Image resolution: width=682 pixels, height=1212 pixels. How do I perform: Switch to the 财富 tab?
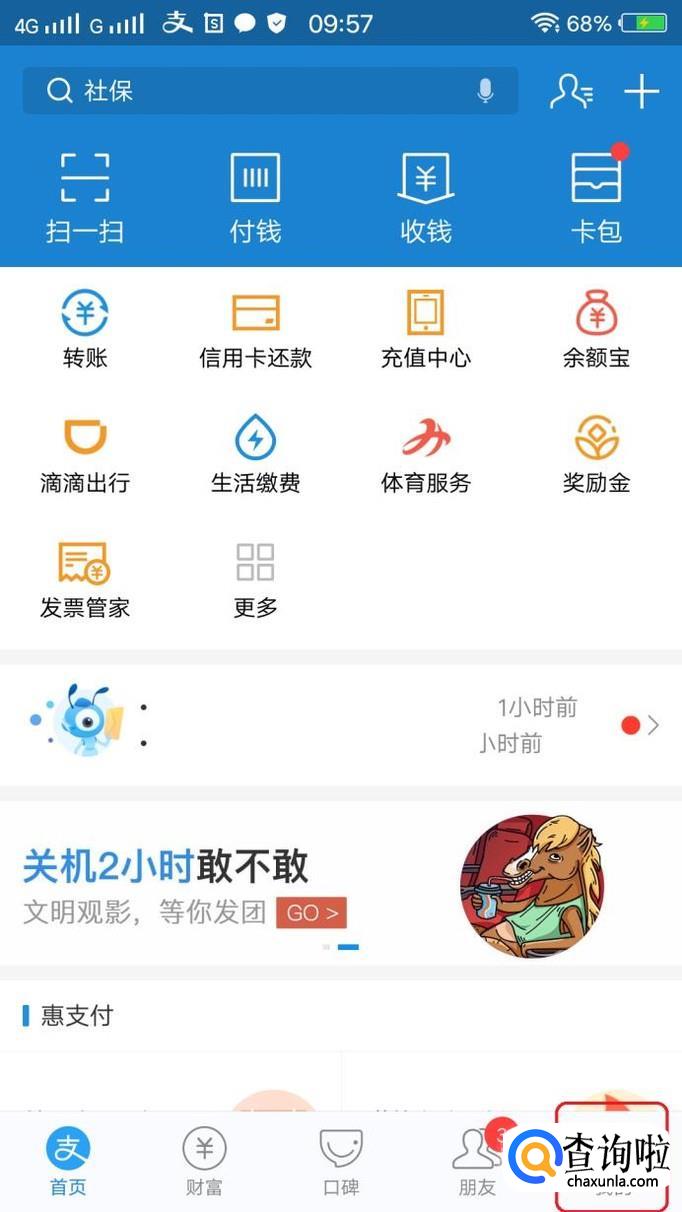[204, 1160]
